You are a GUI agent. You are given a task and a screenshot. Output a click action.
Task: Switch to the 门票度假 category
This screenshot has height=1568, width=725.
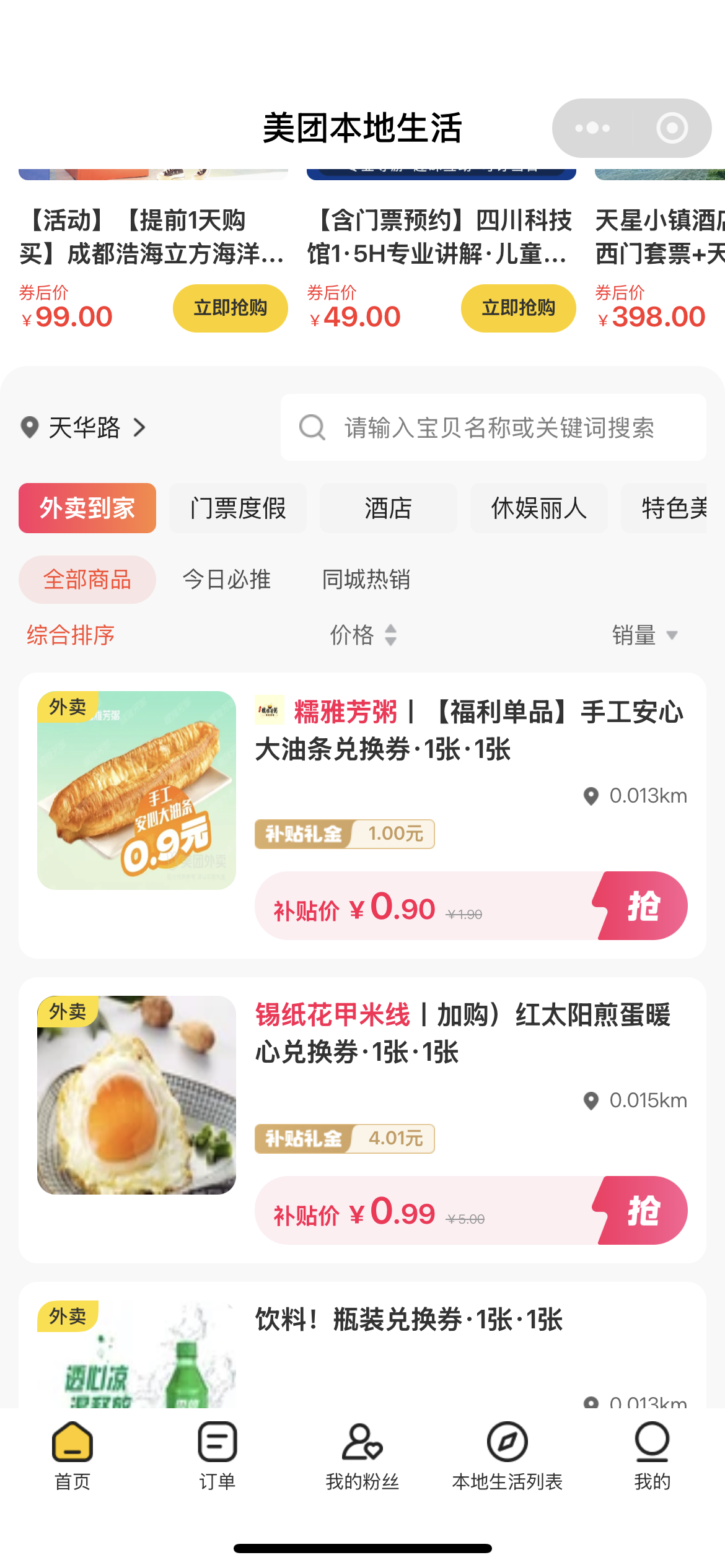238,508
